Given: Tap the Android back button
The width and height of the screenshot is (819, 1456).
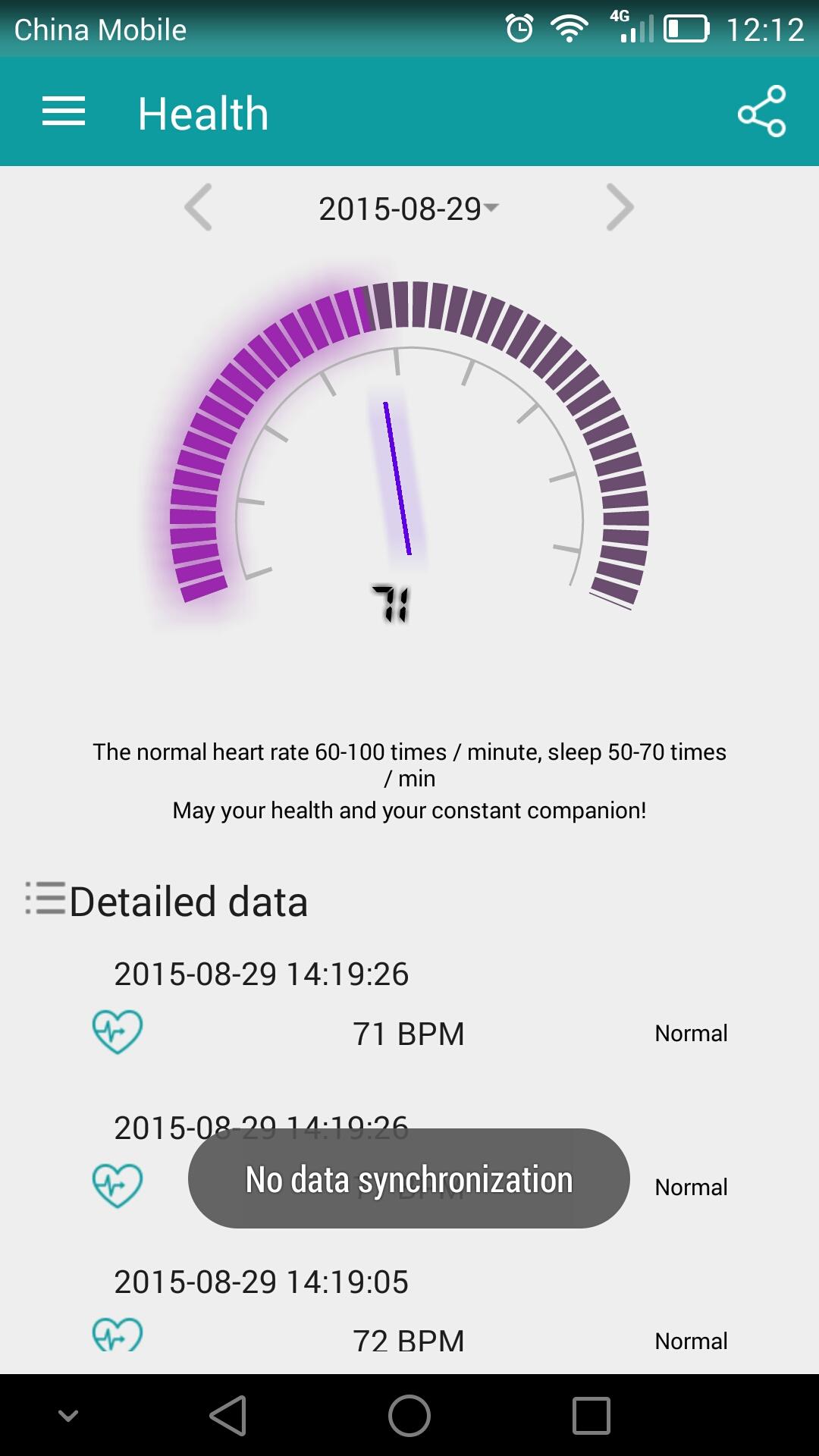Looking at the screenshot, I should [x=228, y=1415].
